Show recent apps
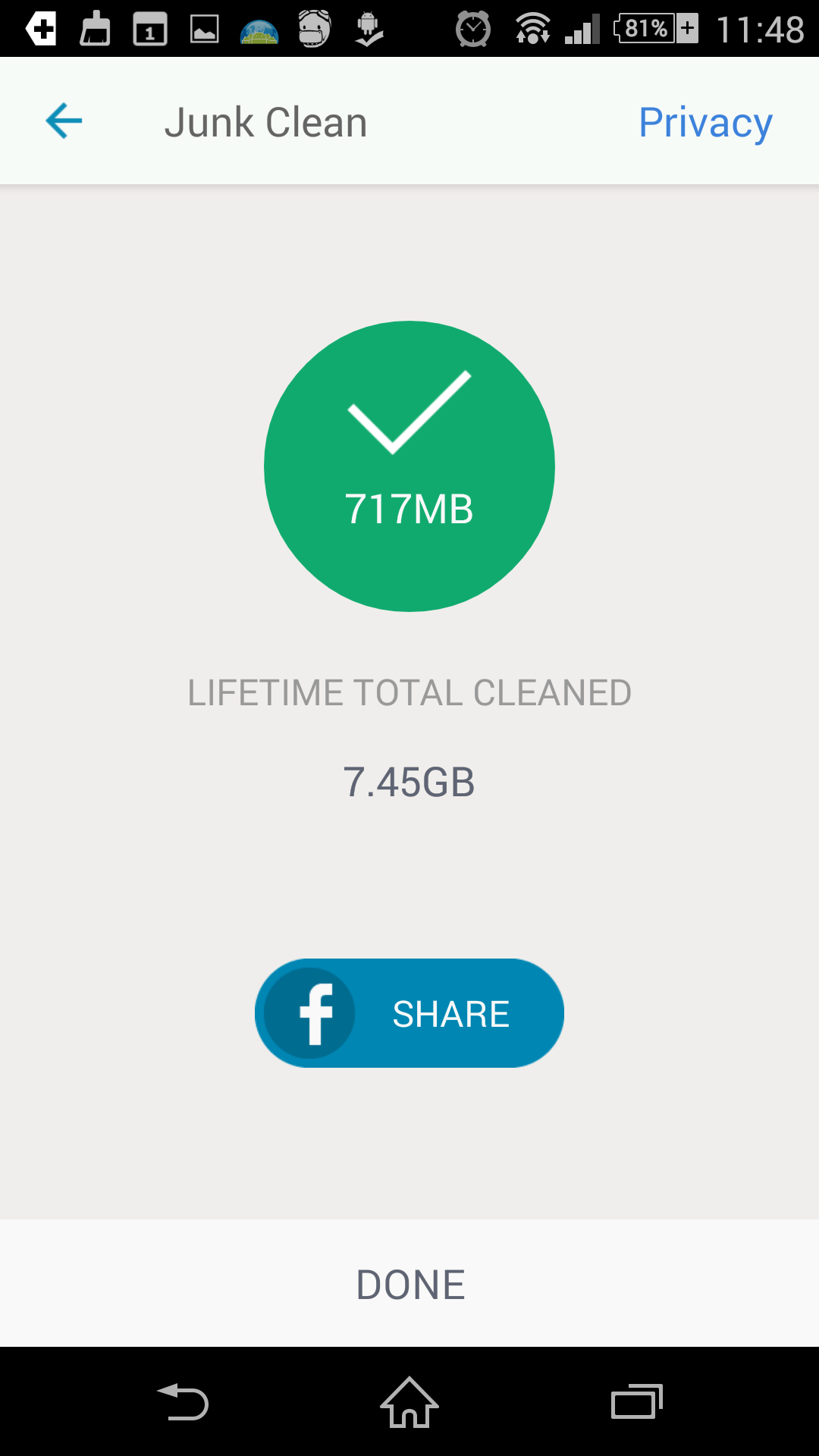The height and width of the screenshot is (1456, 819). (637, 1401)
